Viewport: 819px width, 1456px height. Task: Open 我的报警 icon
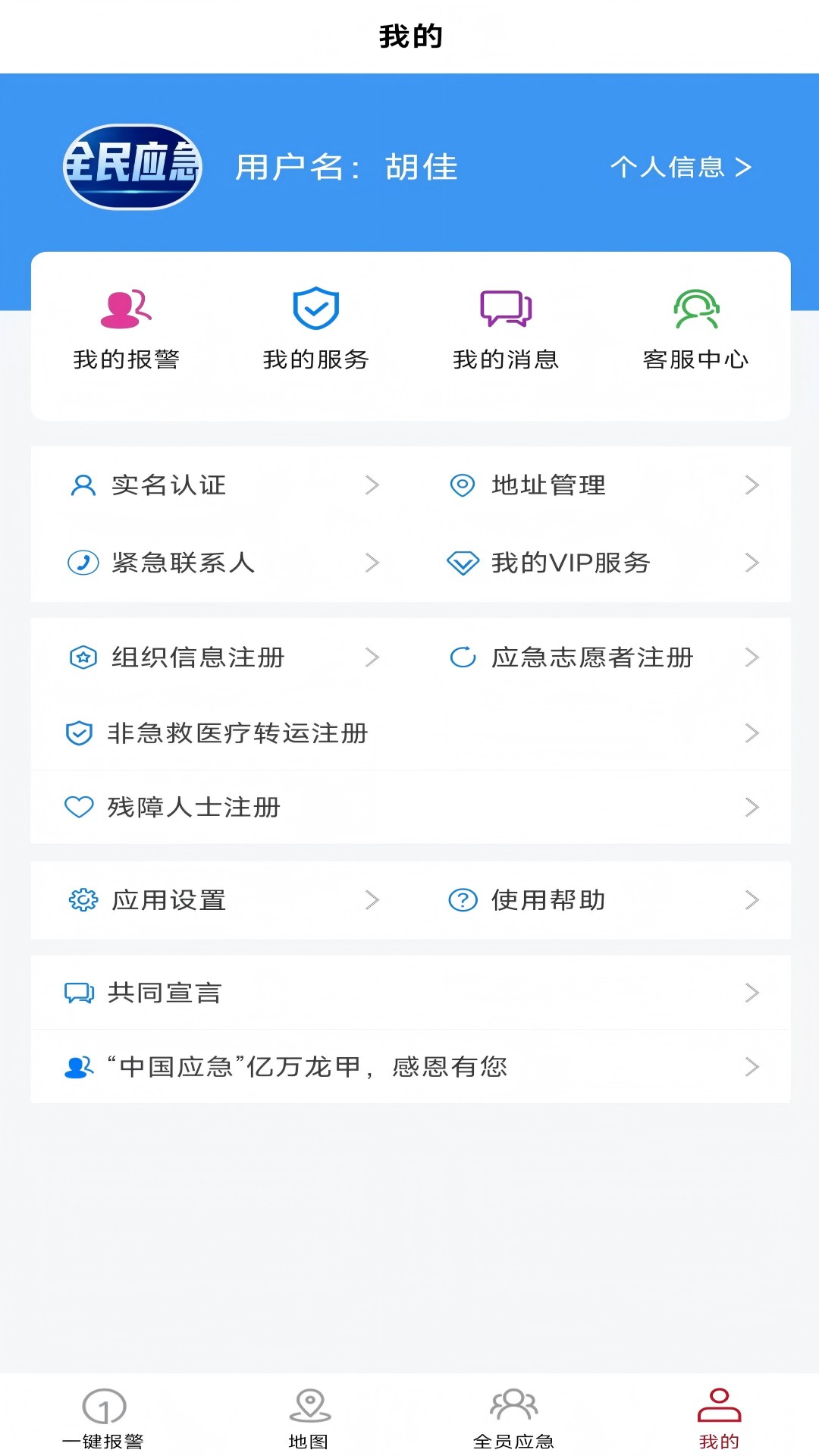pyautogui.click(x=125, y=307)
